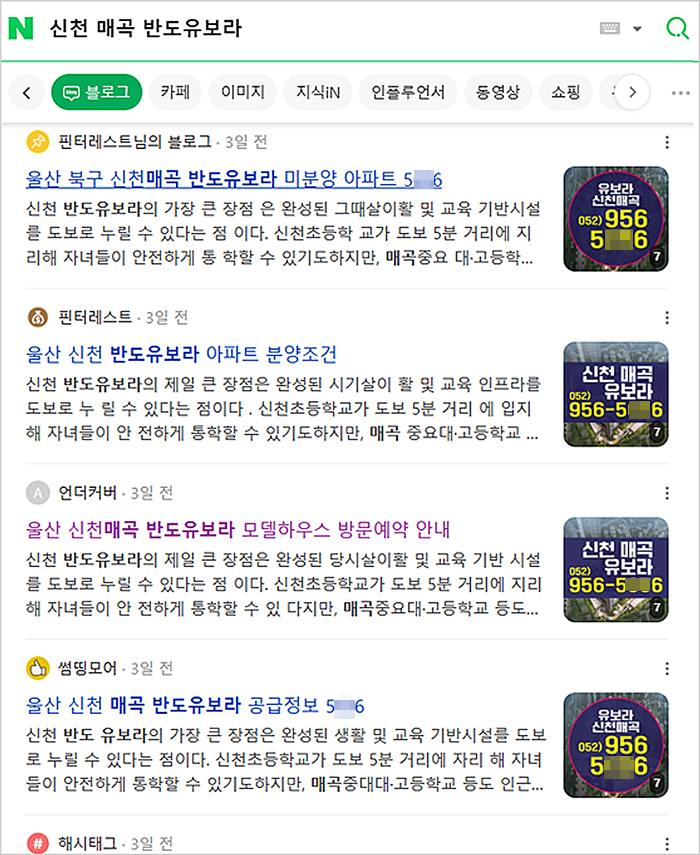
Task: Open the tab bar more options menu
Action: tap(680, 93)
